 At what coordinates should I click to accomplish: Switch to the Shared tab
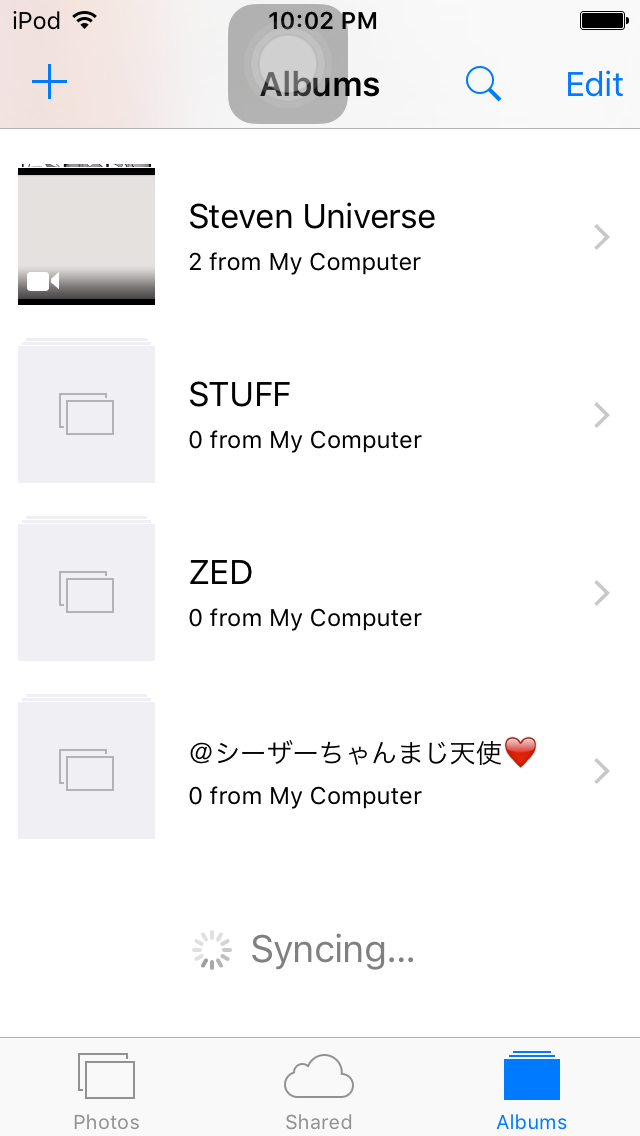[x=319, y=1090]
